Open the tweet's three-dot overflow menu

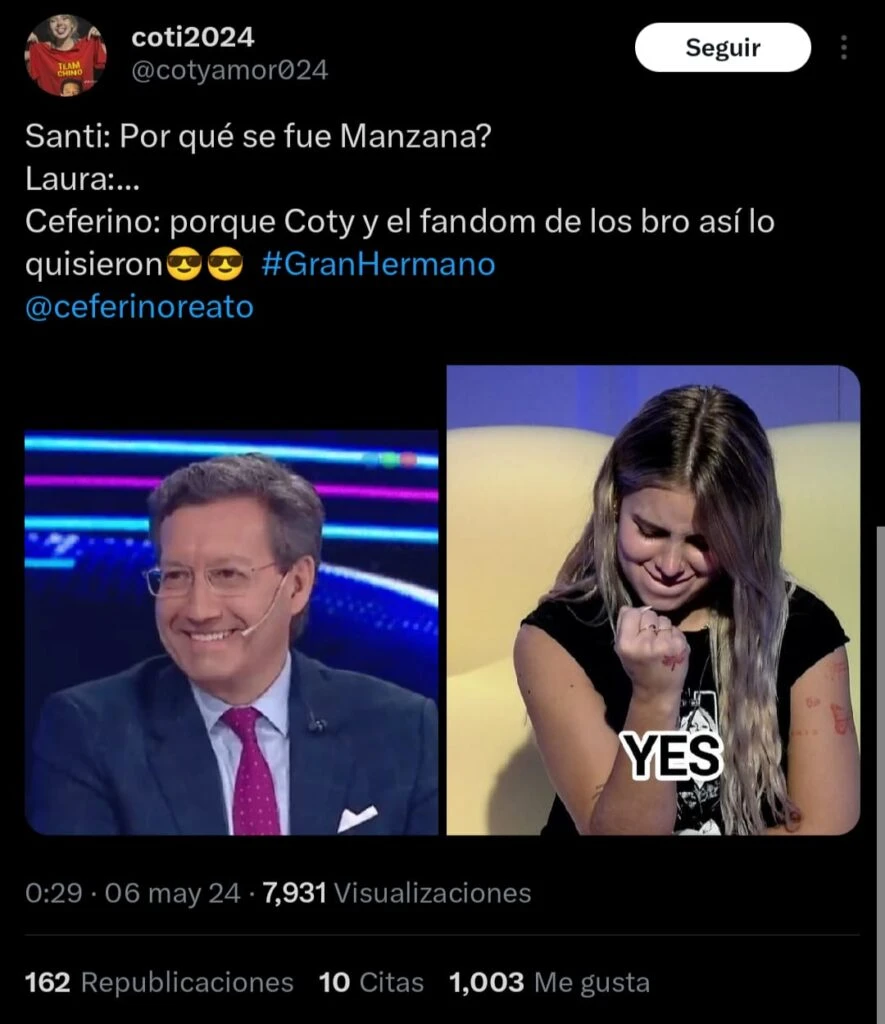click(x=844, y=47)
